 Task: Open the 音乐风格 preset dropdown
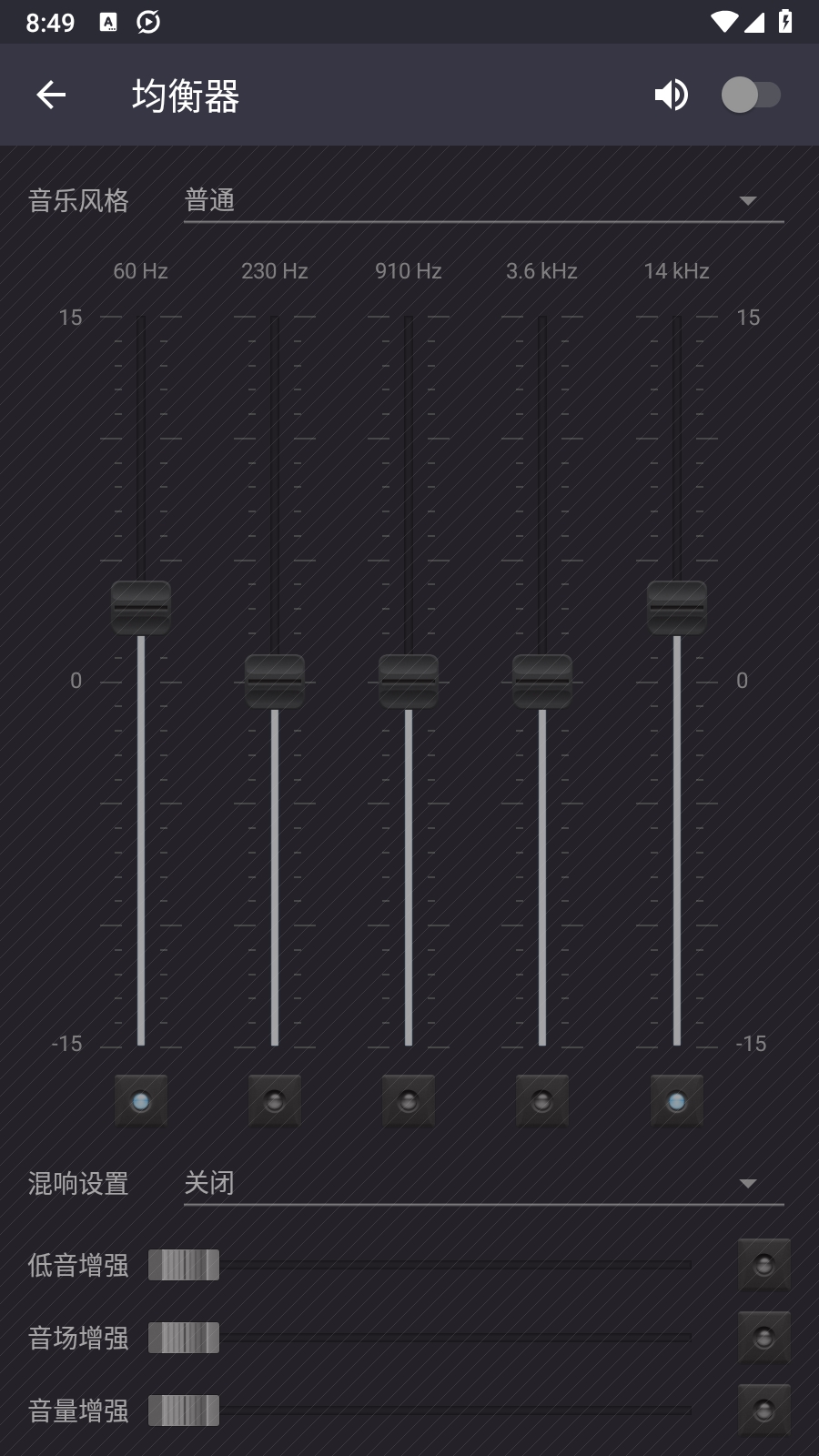[483, 200]
